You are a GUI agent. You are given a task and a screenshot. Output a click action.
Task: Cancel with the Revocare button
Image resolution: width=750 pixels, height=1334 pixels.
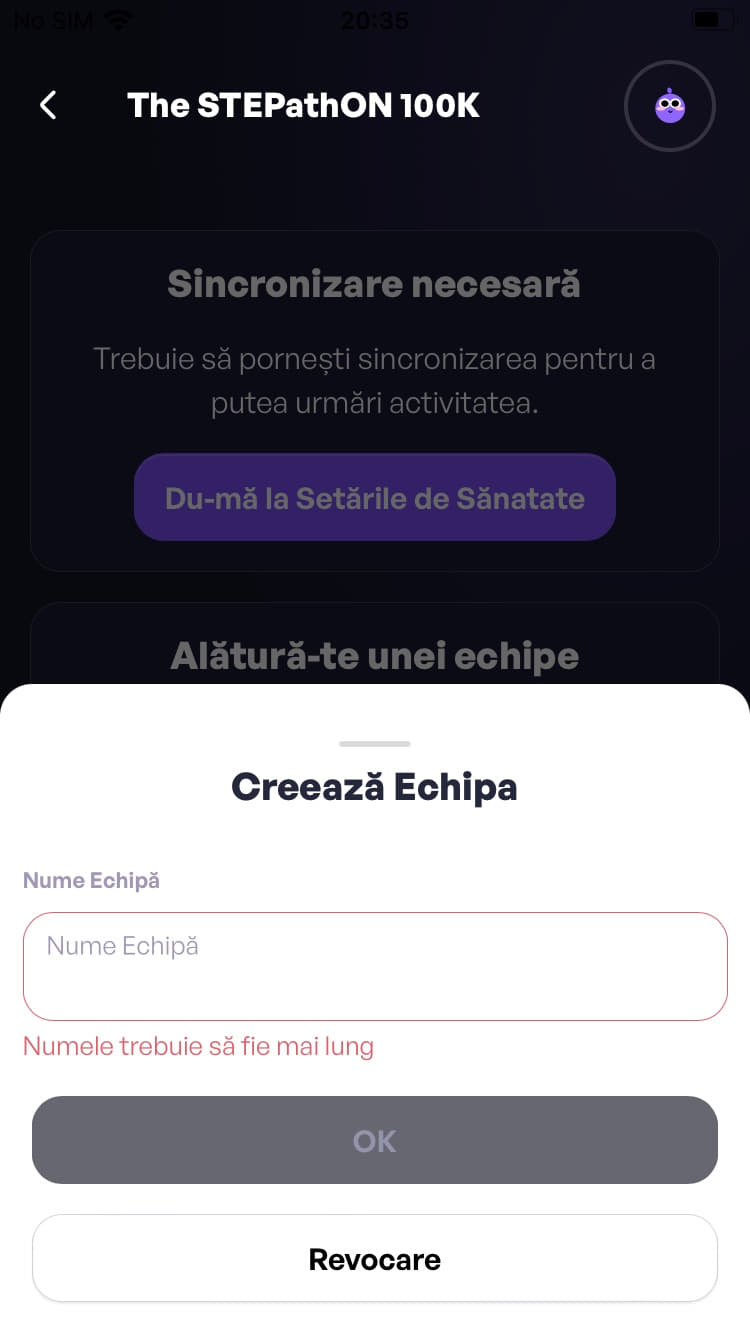(x=375, y=1259)
